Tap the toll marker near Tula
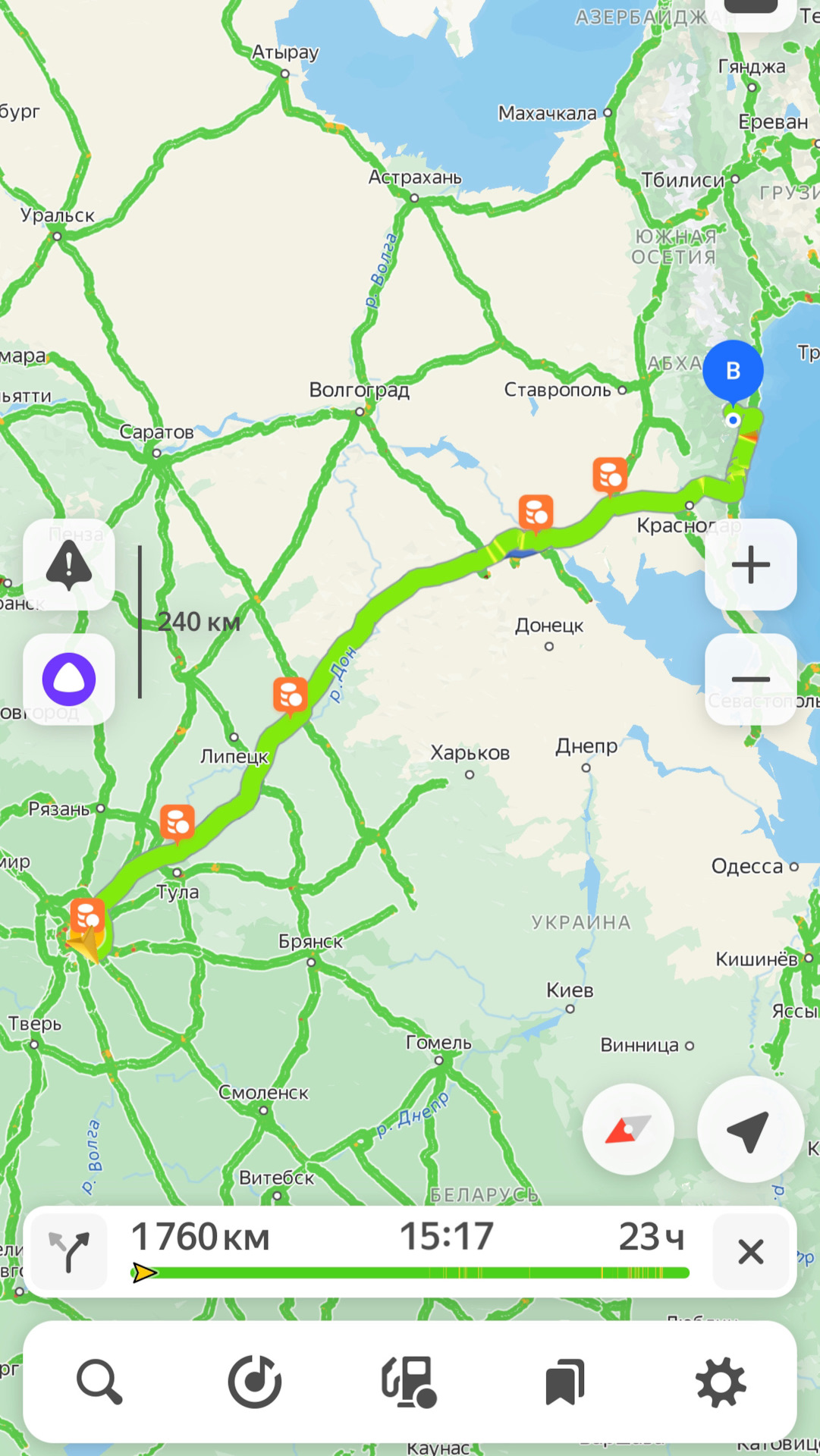 tap(178, 822)
